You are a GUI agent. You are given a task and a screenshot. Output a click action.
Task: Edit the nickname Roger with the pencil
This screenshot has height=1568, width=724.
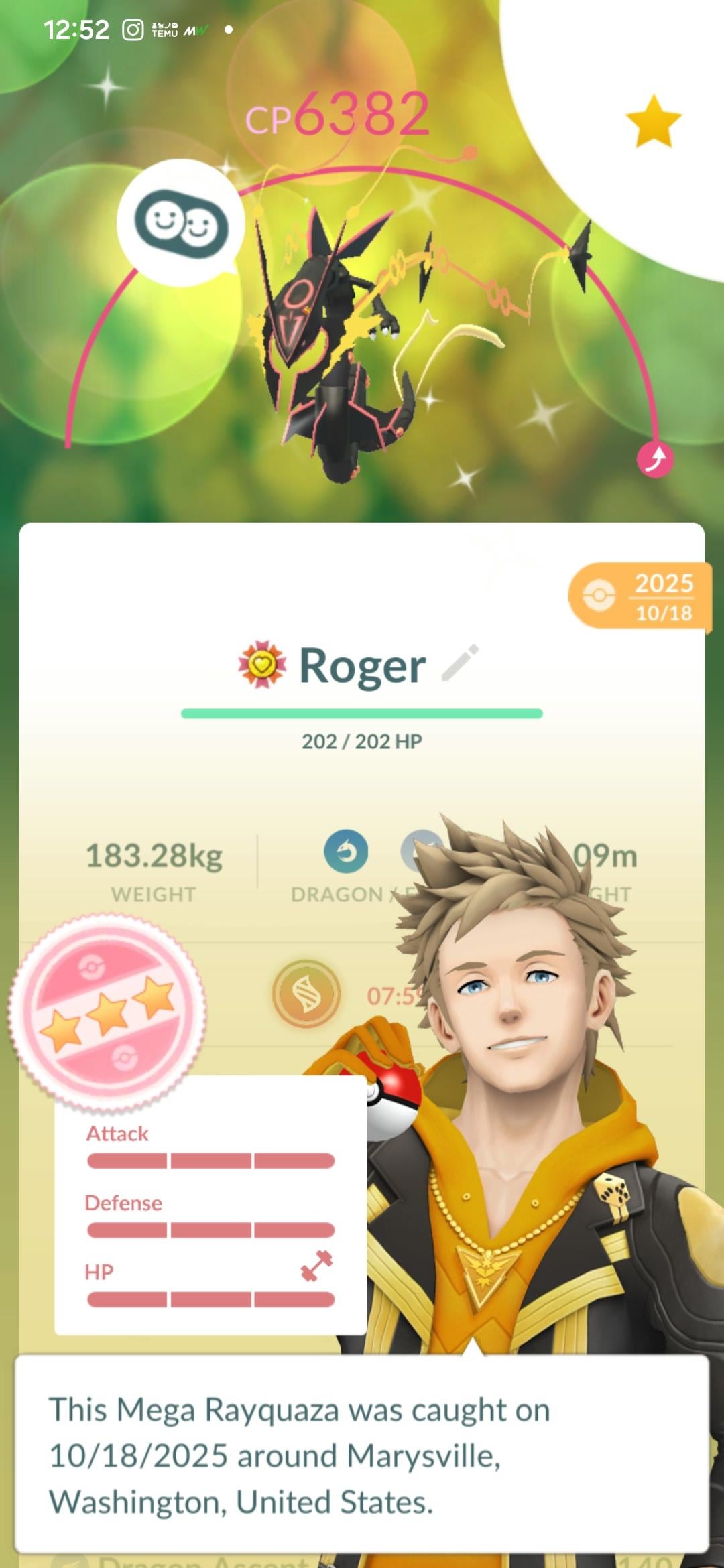(460, 663)
